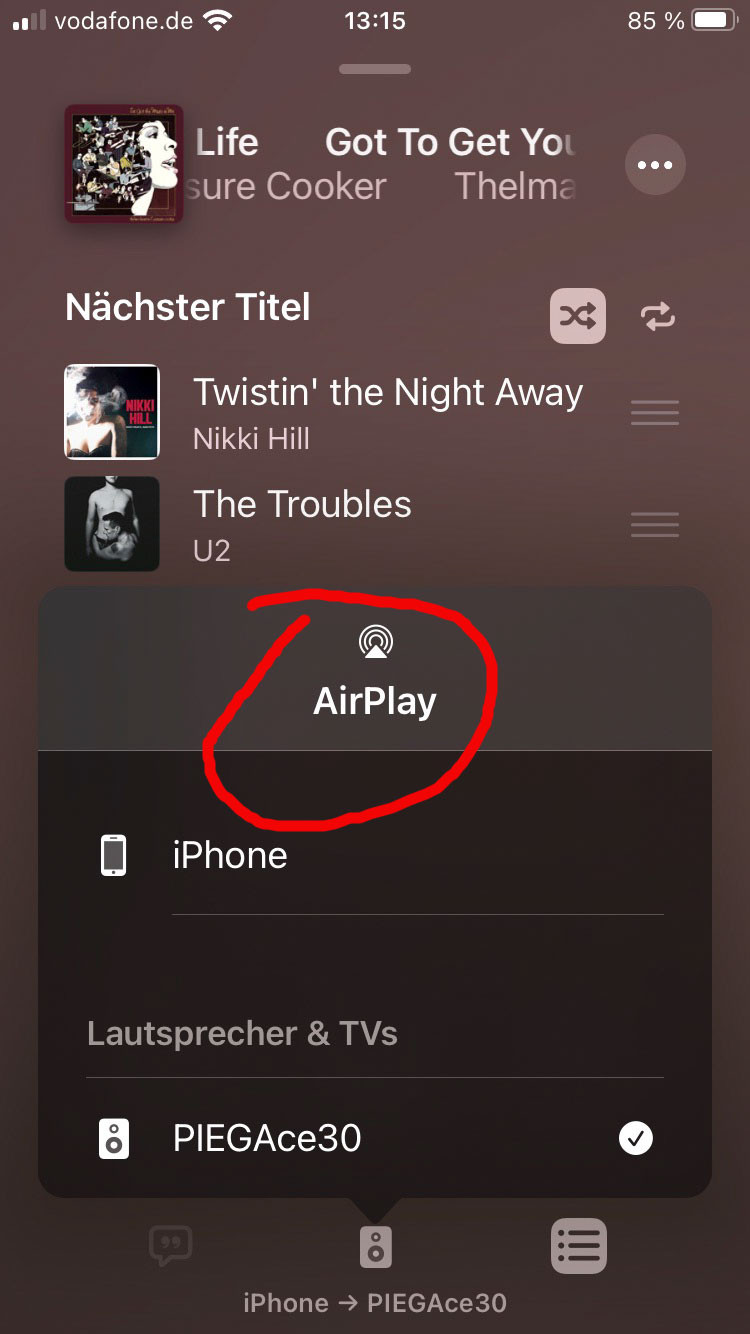This screenshot has width=750, height=1334.
Task: Select the PIEGAce30 speaker
Action: tap(268, 1139)
